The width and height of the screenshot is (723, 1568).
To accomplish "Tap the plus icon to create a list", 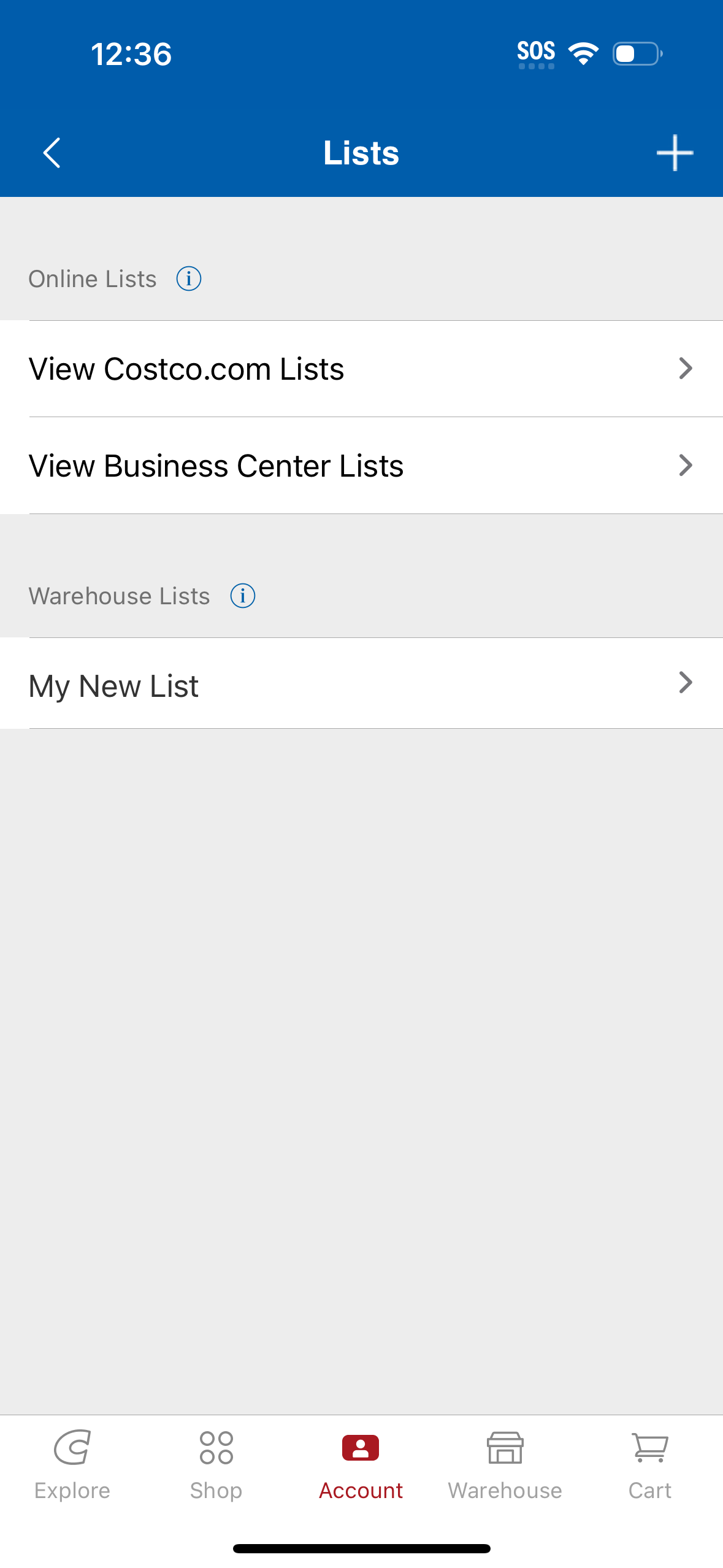I will (x=673, y=153).
